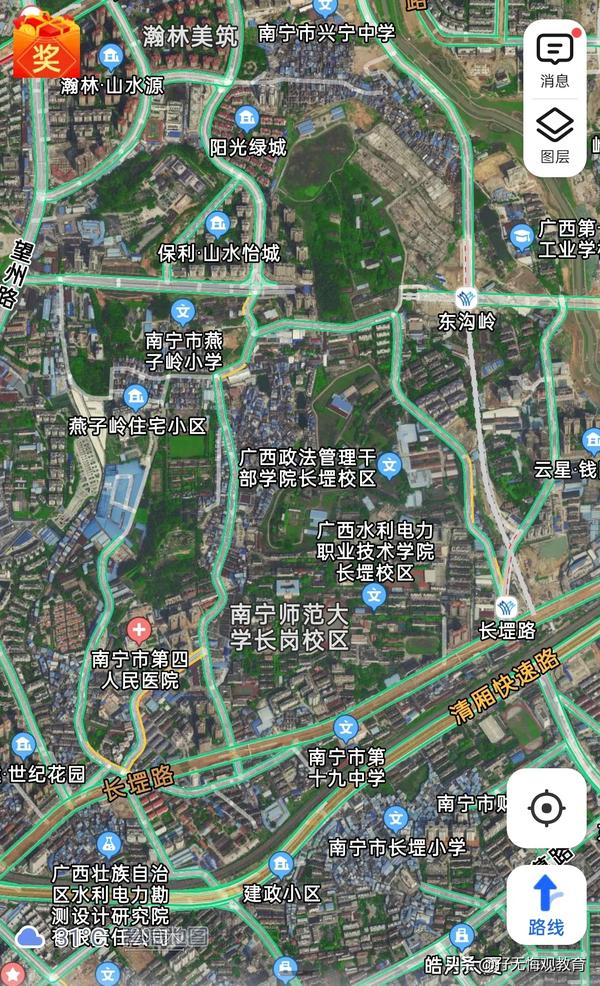The height and width of the screenshot is (986, 600).
Task: Tap 燕子岭住宅小区 marker
Action: (x=135, y=397)
